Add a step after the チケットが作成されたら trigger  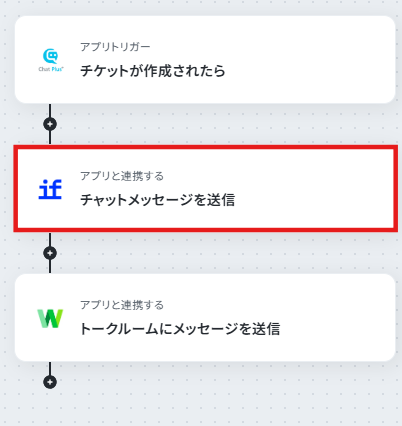[x=50, y=124]
